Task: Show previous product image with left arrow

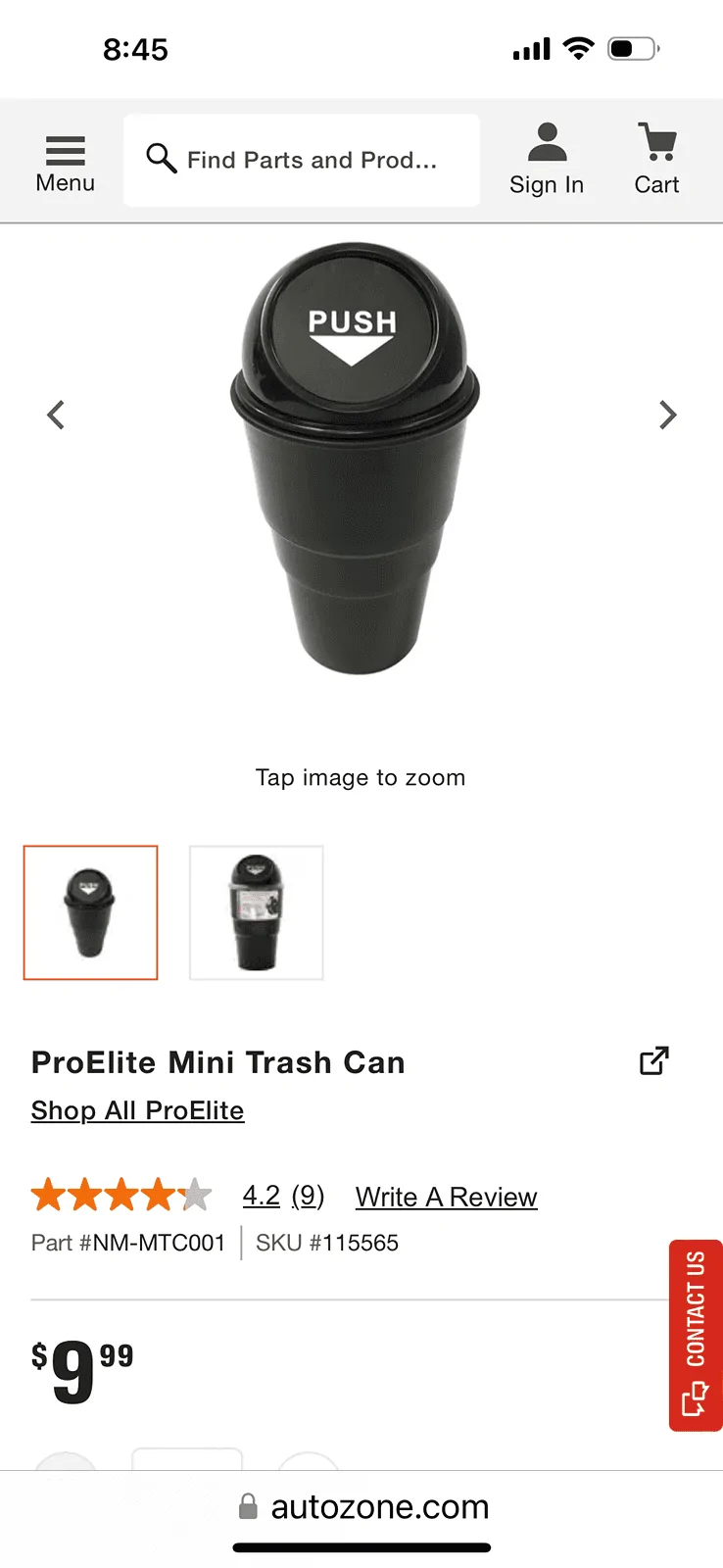Action: click(56, 416)
